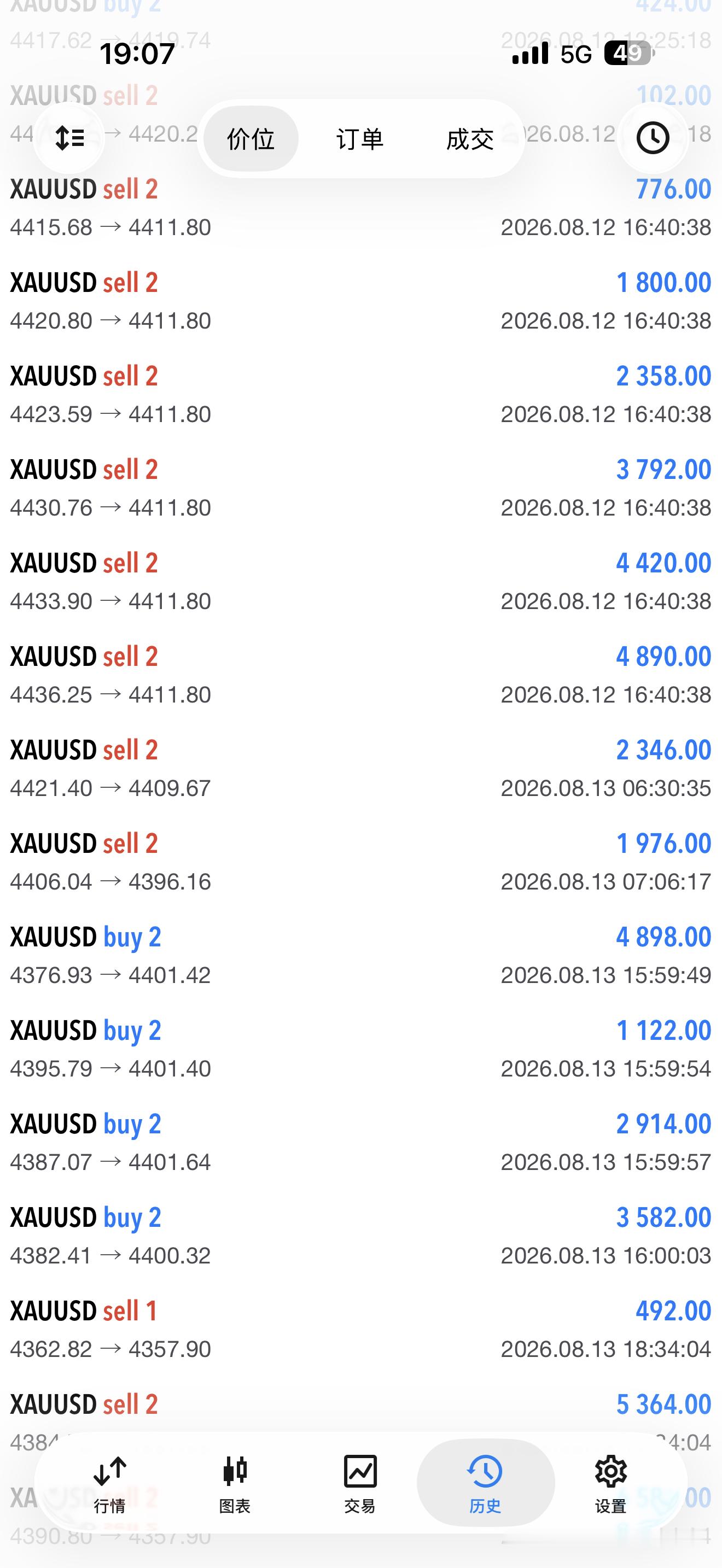This screenshot has height=1568, width=722.
Task: Expand the sell trade with profit 1 800.00
Action: pyautogui.click(x=361, y=301)
